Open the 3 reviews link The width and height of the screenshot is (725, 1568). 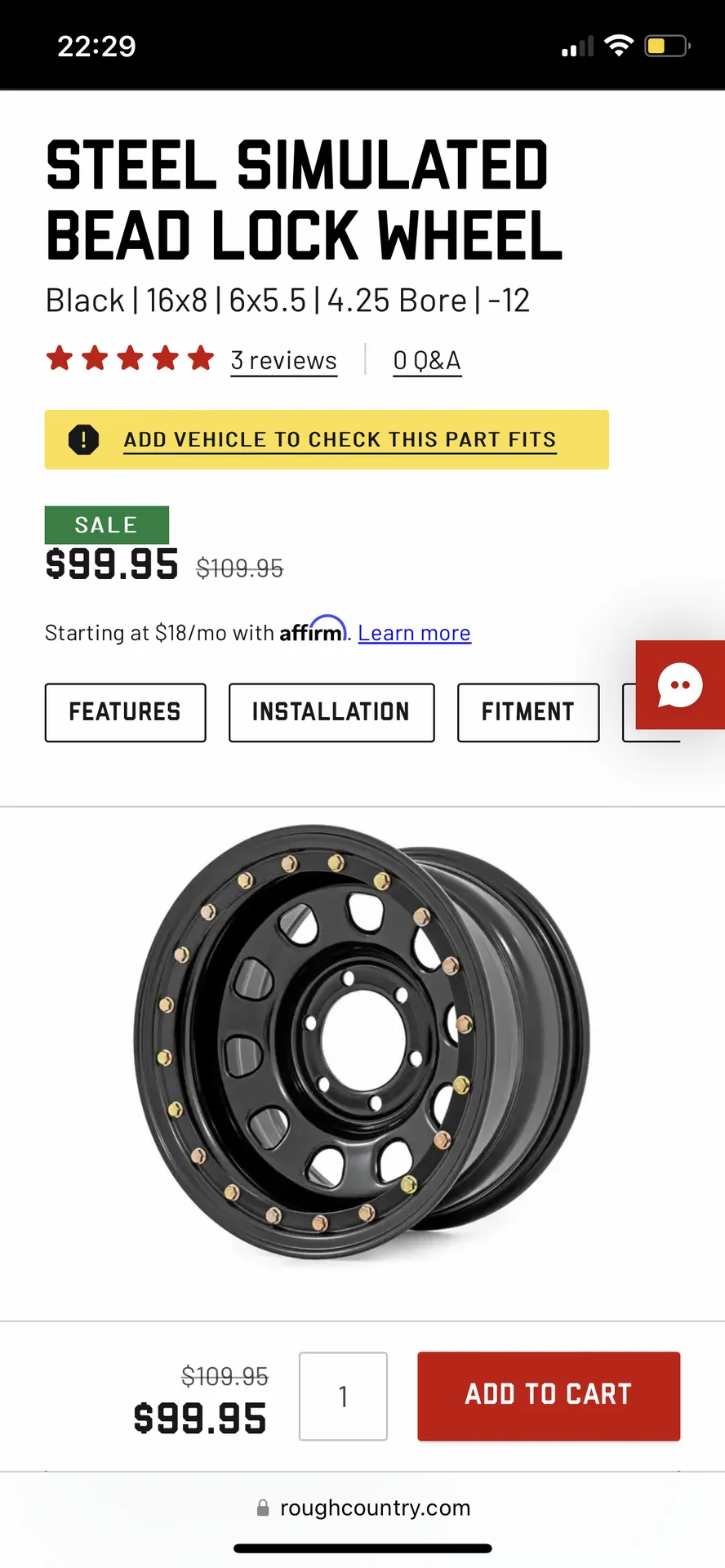point(283,360)
